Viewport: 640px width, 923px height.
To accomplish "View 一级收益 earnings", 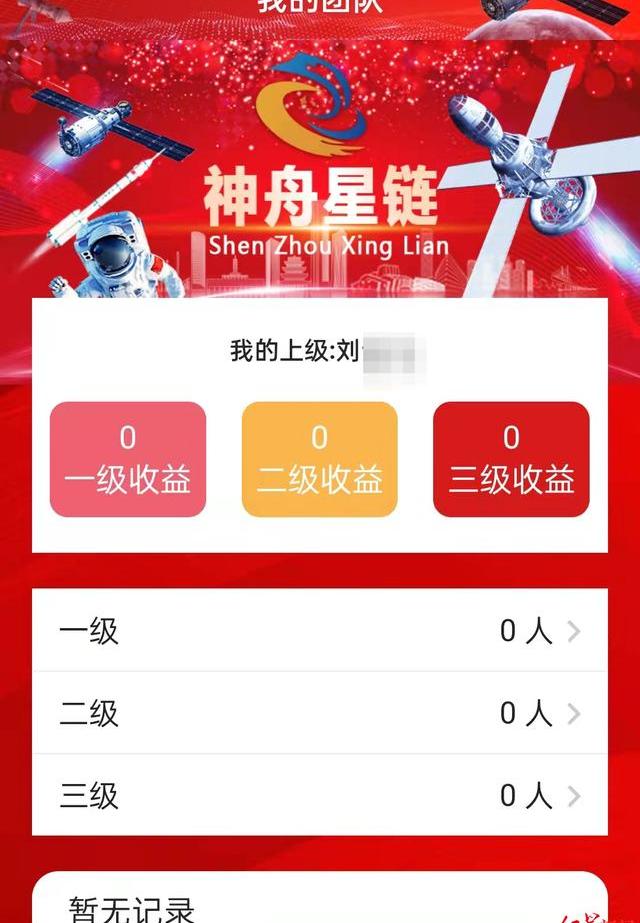I will [x=128, y=460].
